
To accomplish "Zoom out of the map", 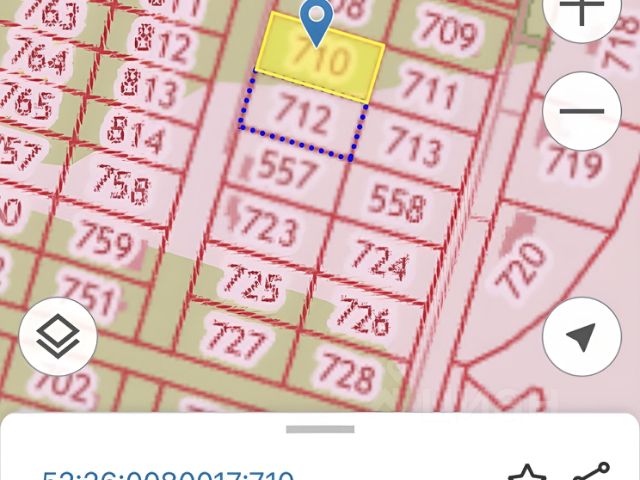I will click(582, 111).
